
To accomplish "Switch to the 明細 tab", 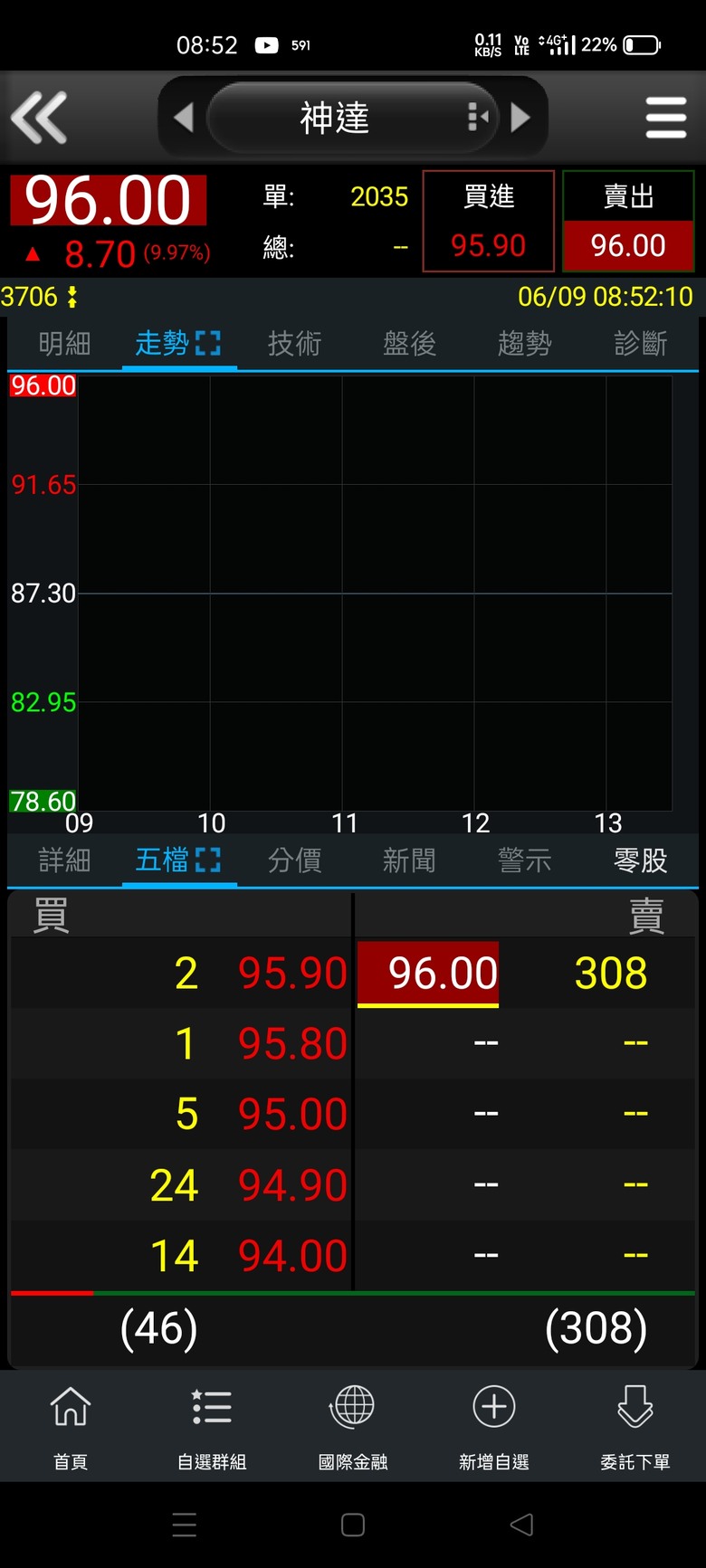I will click(x=64, y=344).
